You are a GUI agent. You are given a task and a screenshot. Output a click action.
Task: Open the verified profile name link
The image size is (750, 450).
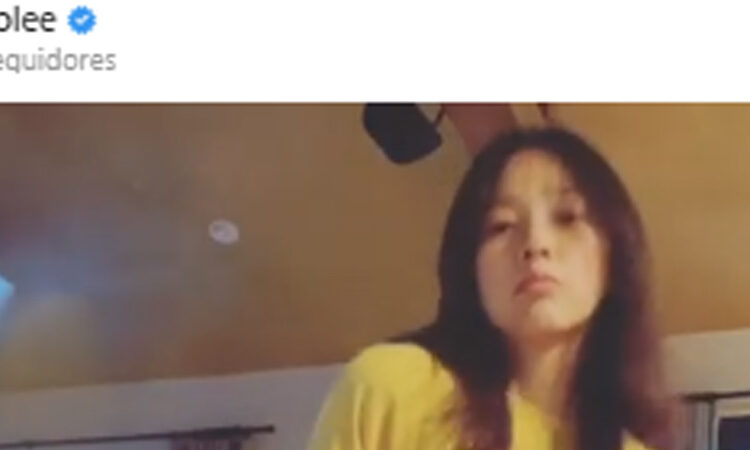pyautogui.click(x=28, y=20)
